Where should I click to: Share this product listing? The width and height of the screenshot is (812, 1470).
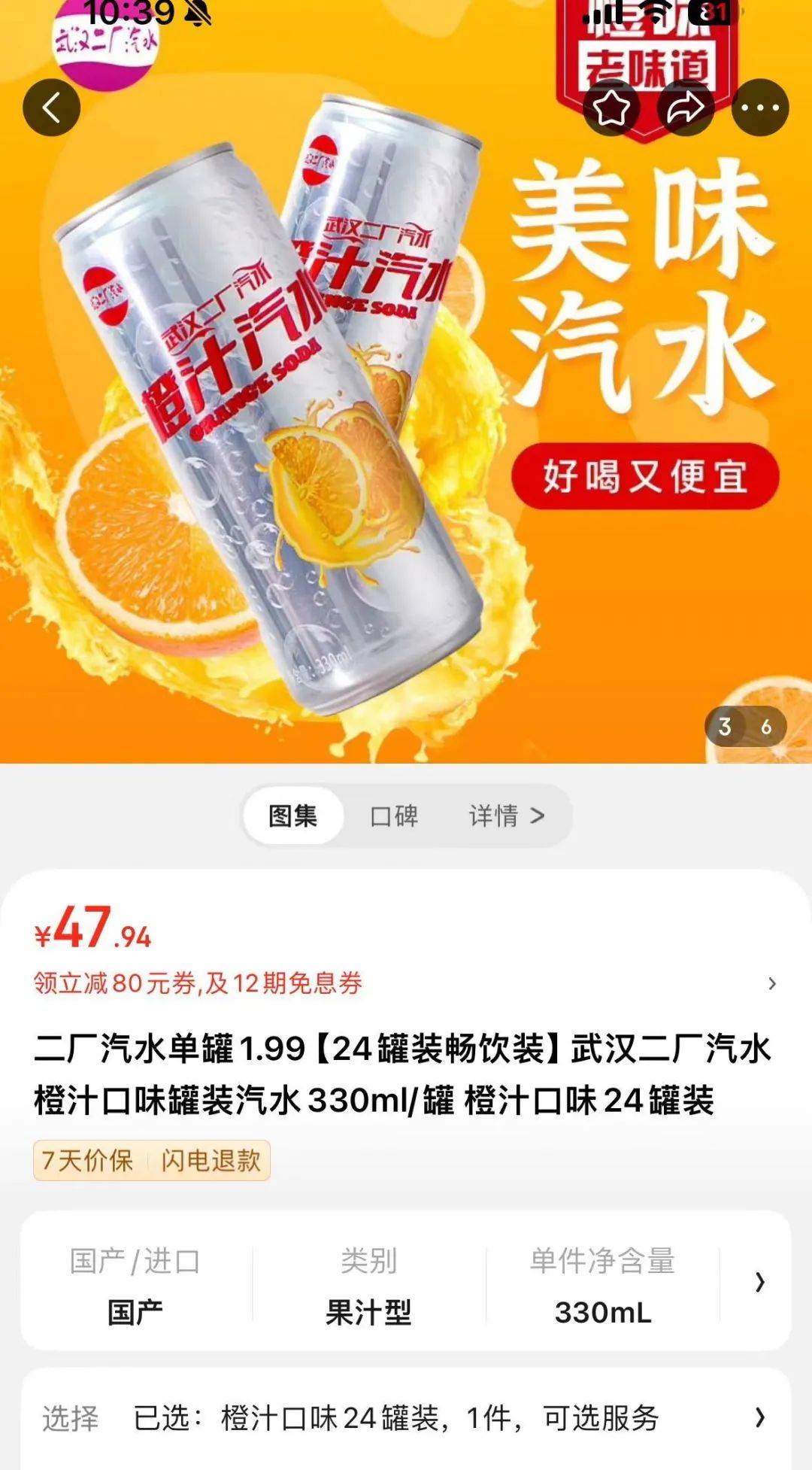685,108
